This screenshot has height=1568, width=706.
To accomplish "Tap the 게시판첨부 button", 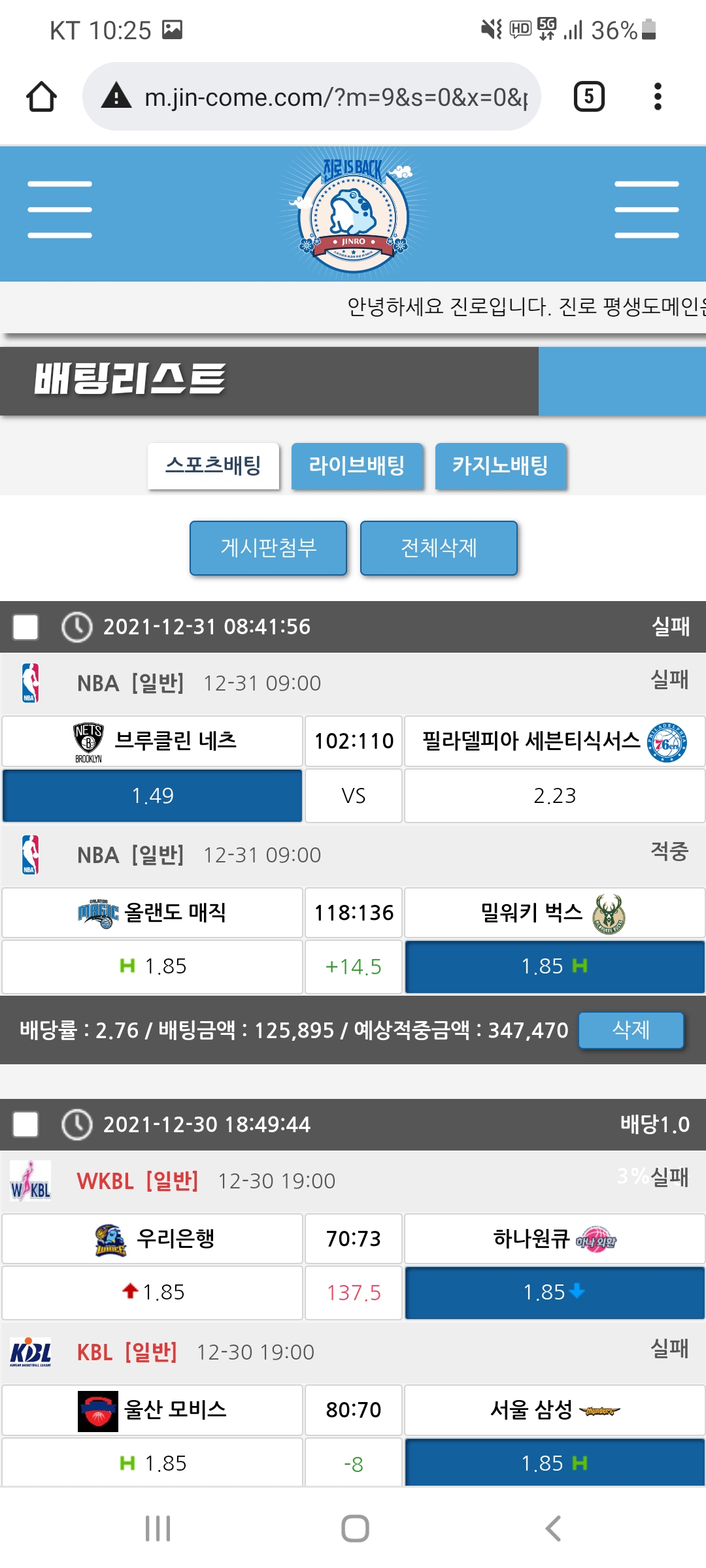I will [x=268, y=547].
